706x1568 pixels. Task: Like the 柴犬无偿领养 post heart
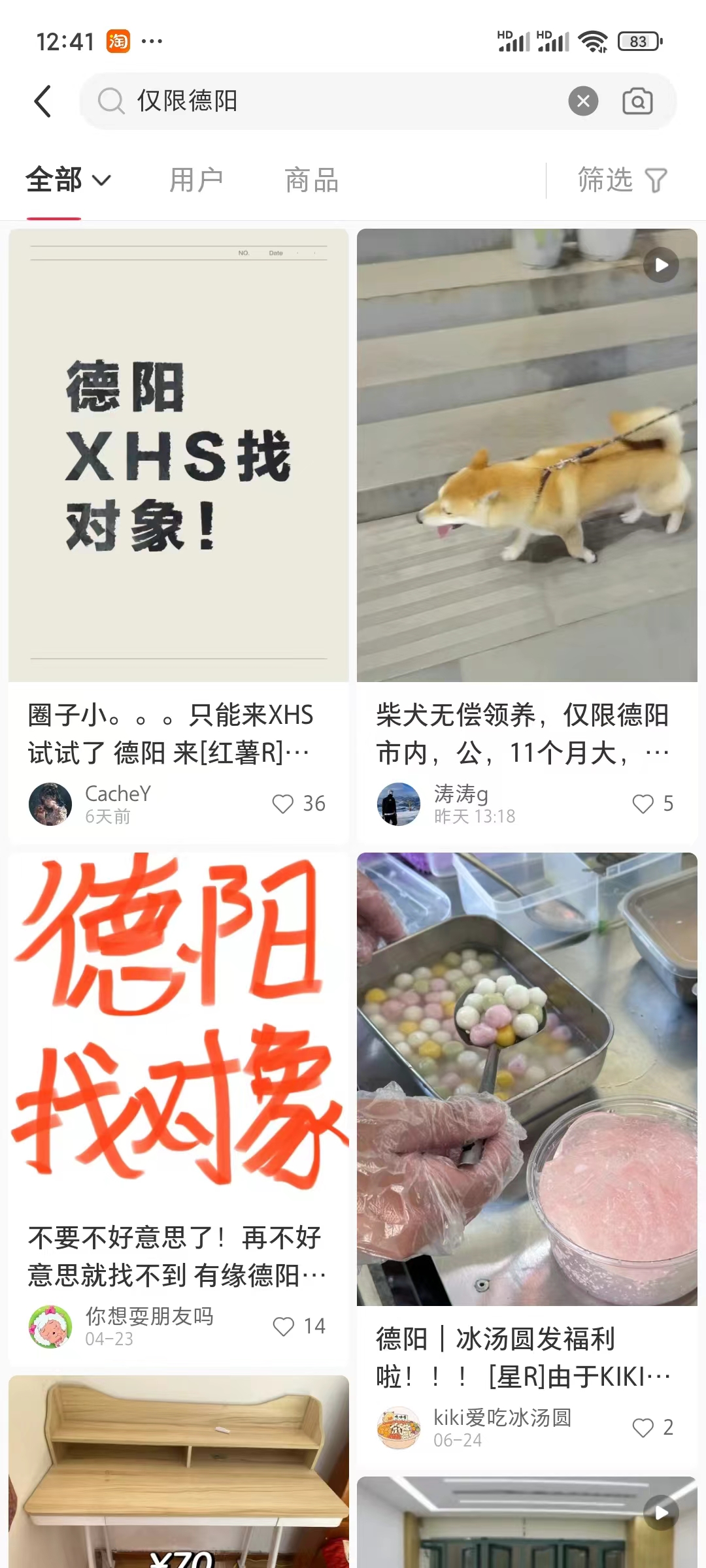pyautogui.click(x=644, y=804)
